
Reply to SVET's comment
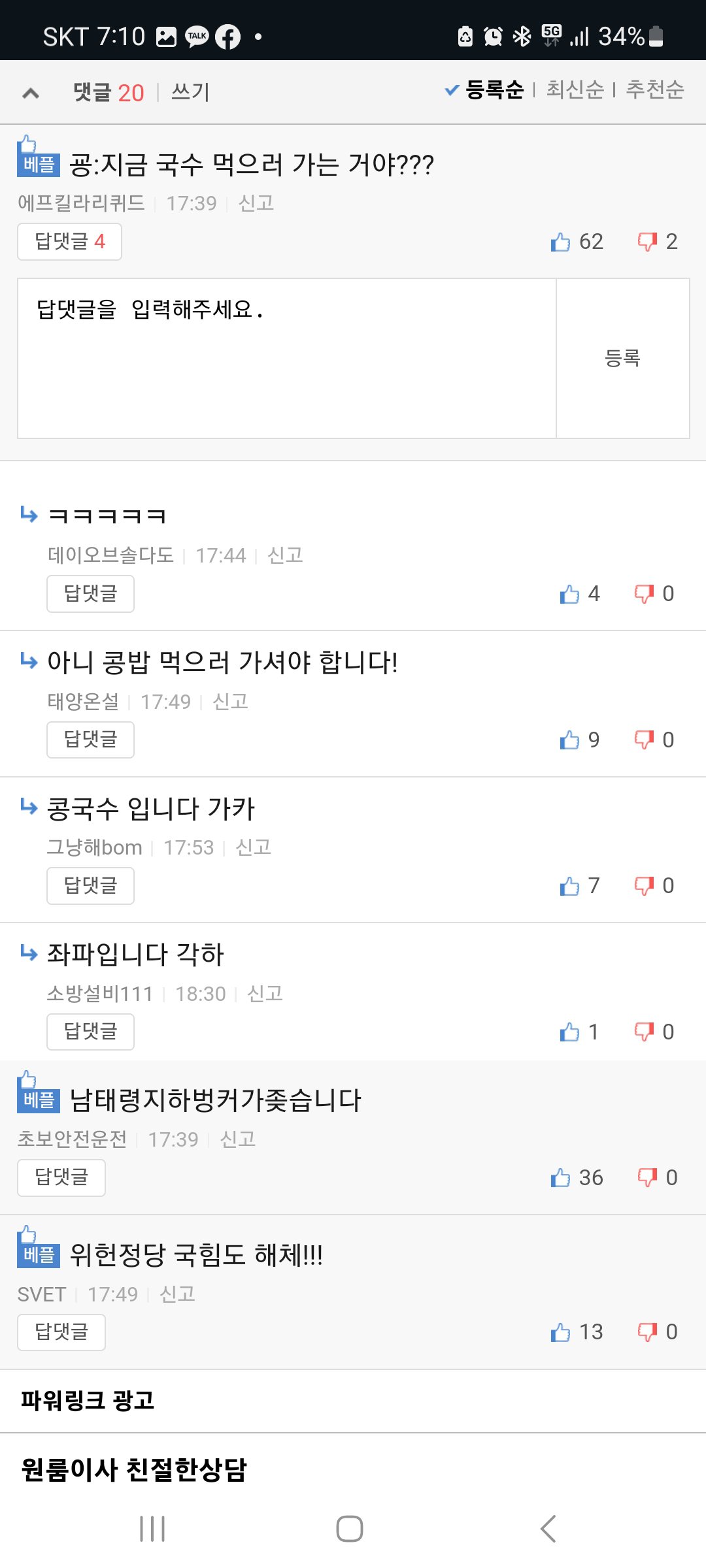[61, 1332]
